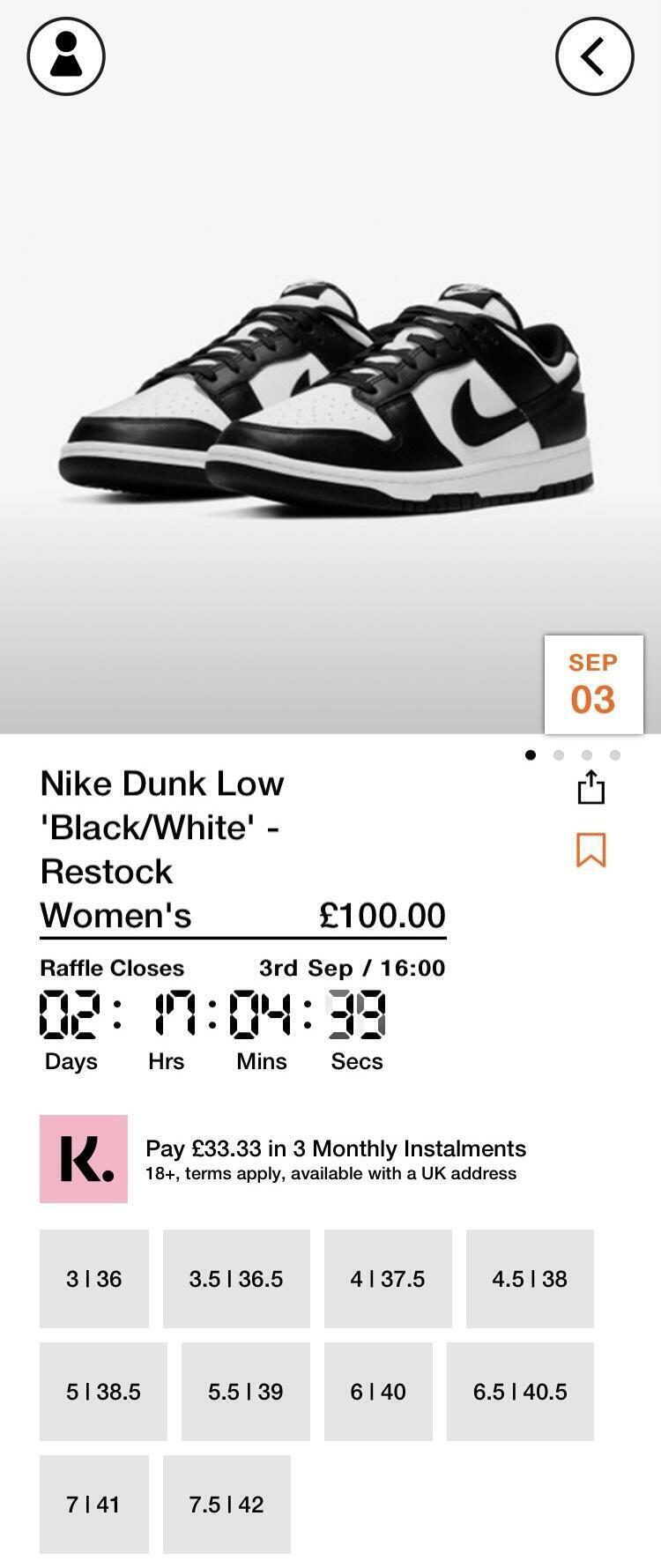This screenshot has width=661, height=1568.
Task: Pick size 4 | 37.5
Action: 388,1278
